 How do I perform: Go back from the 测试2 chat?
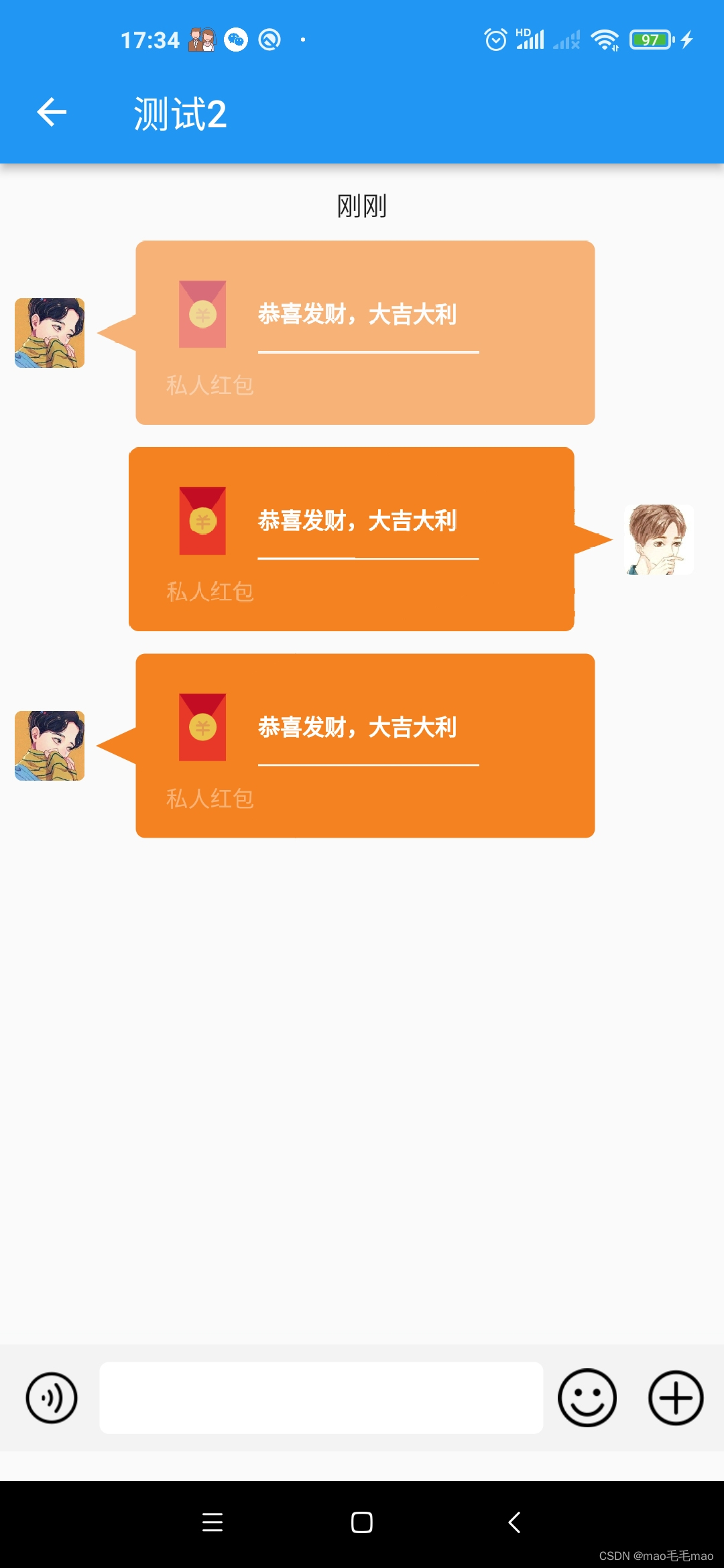point(52,112)
